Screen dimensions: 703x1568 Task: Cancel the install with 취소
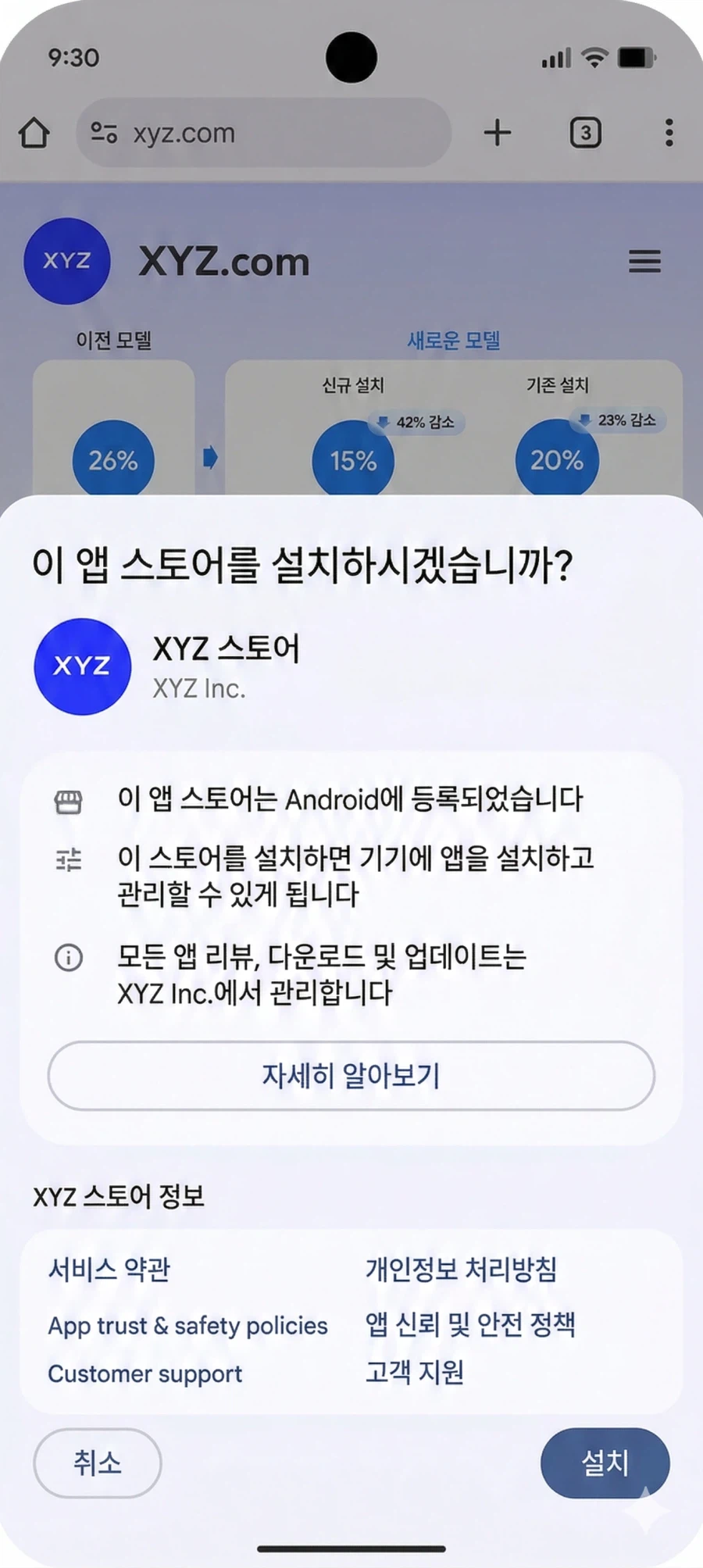(x=96, y=1463)
